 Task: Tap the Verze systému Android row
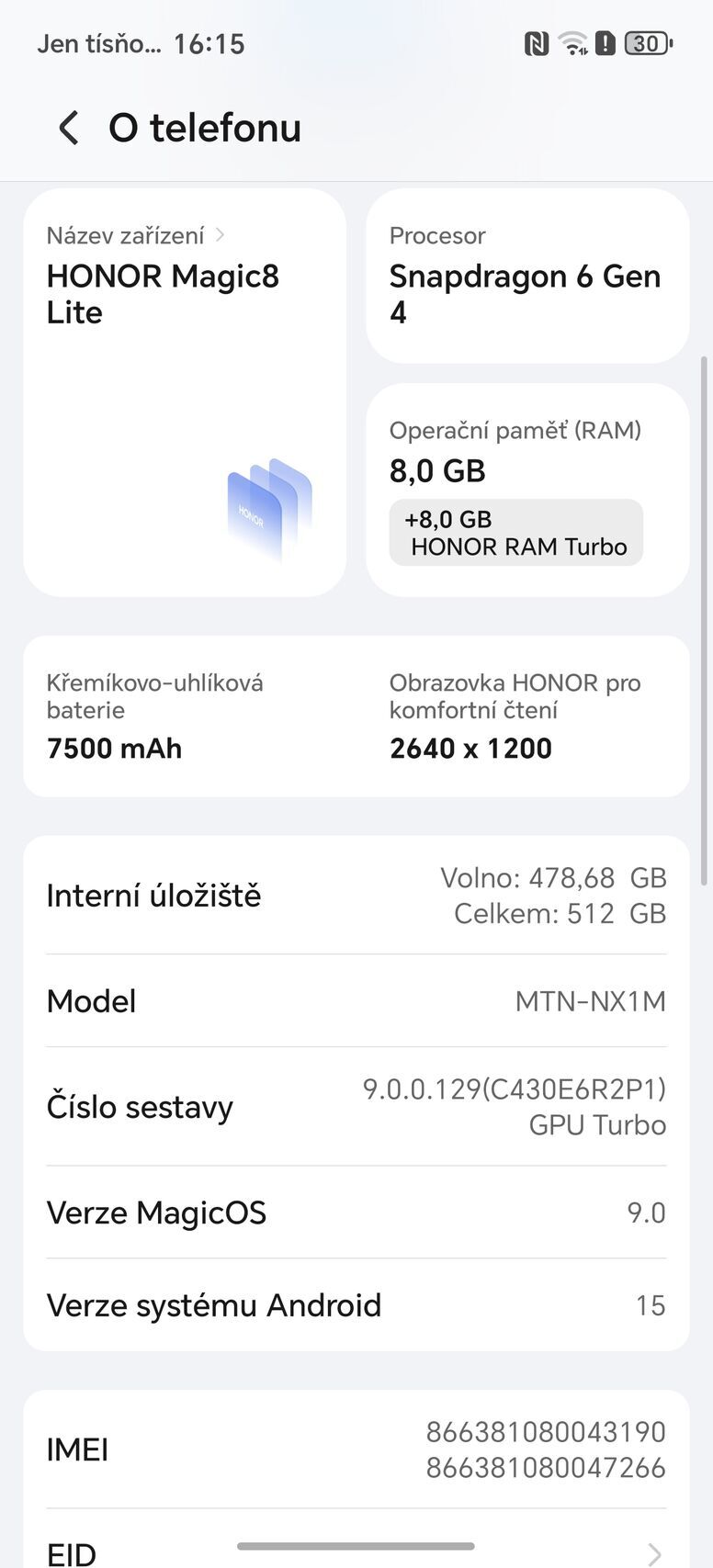tap(356, 1304)
